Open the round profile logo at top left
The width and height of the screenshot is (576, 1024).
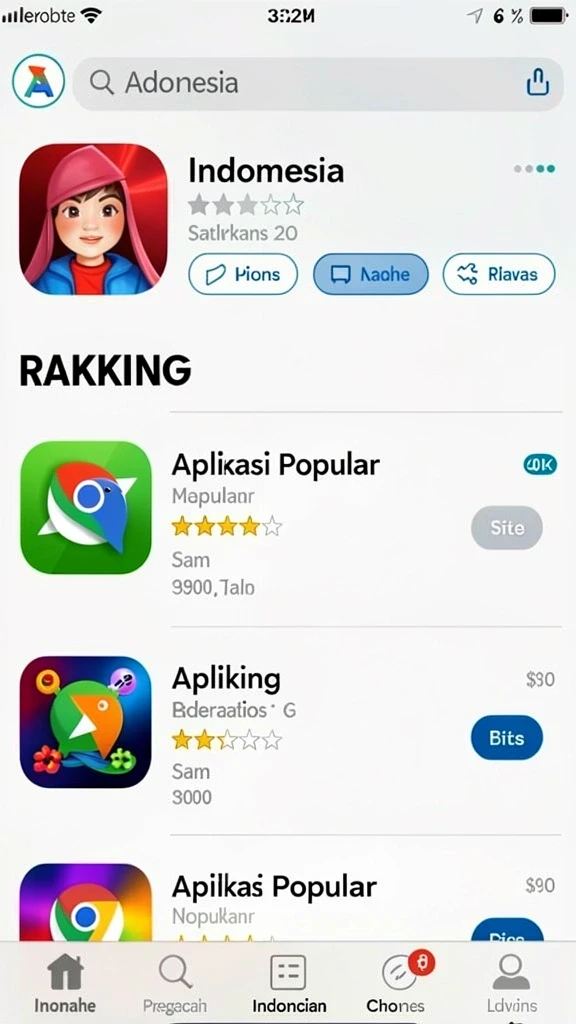[x=39, y=80]
